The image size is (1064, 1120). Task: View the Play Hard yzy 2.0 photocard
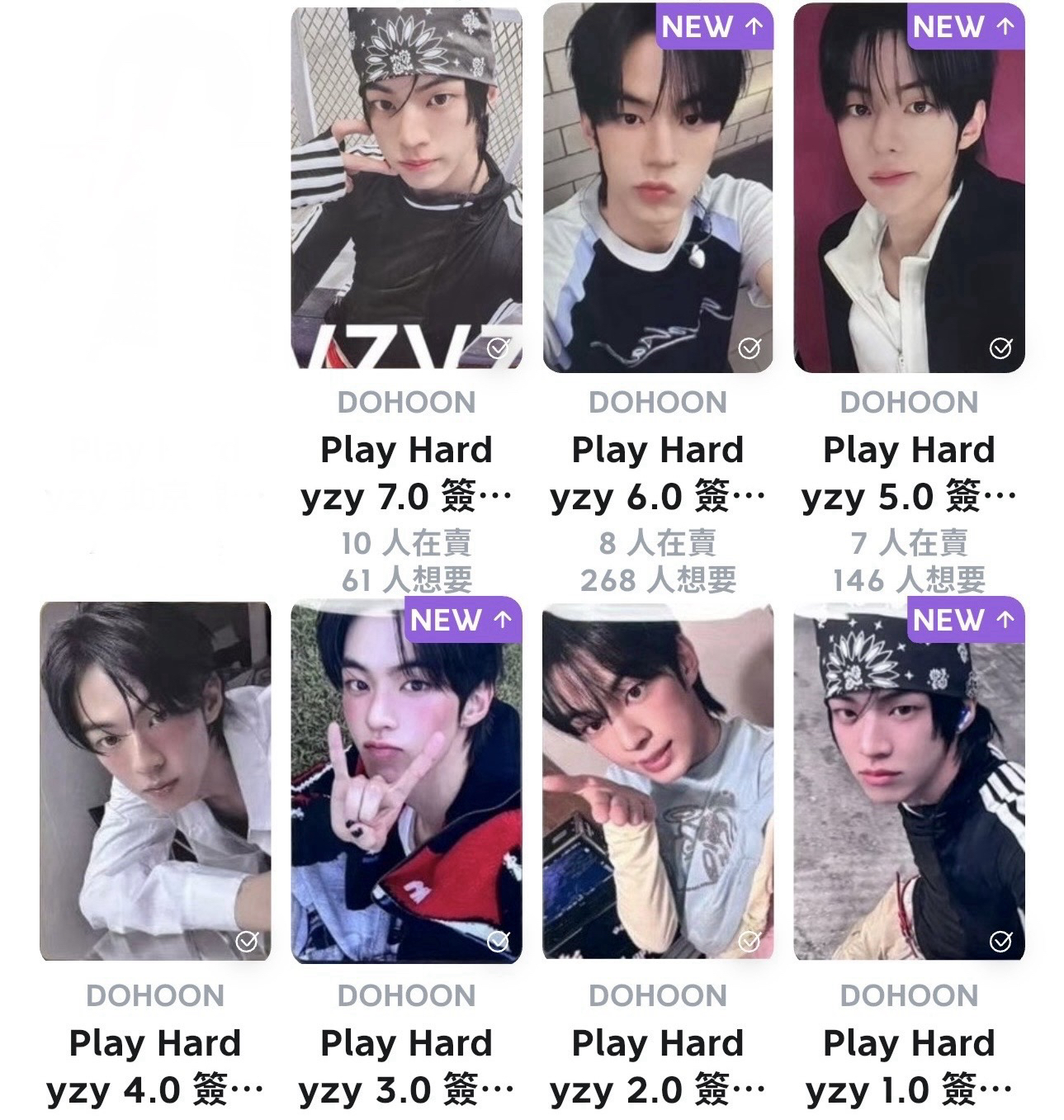pos(658,781)
